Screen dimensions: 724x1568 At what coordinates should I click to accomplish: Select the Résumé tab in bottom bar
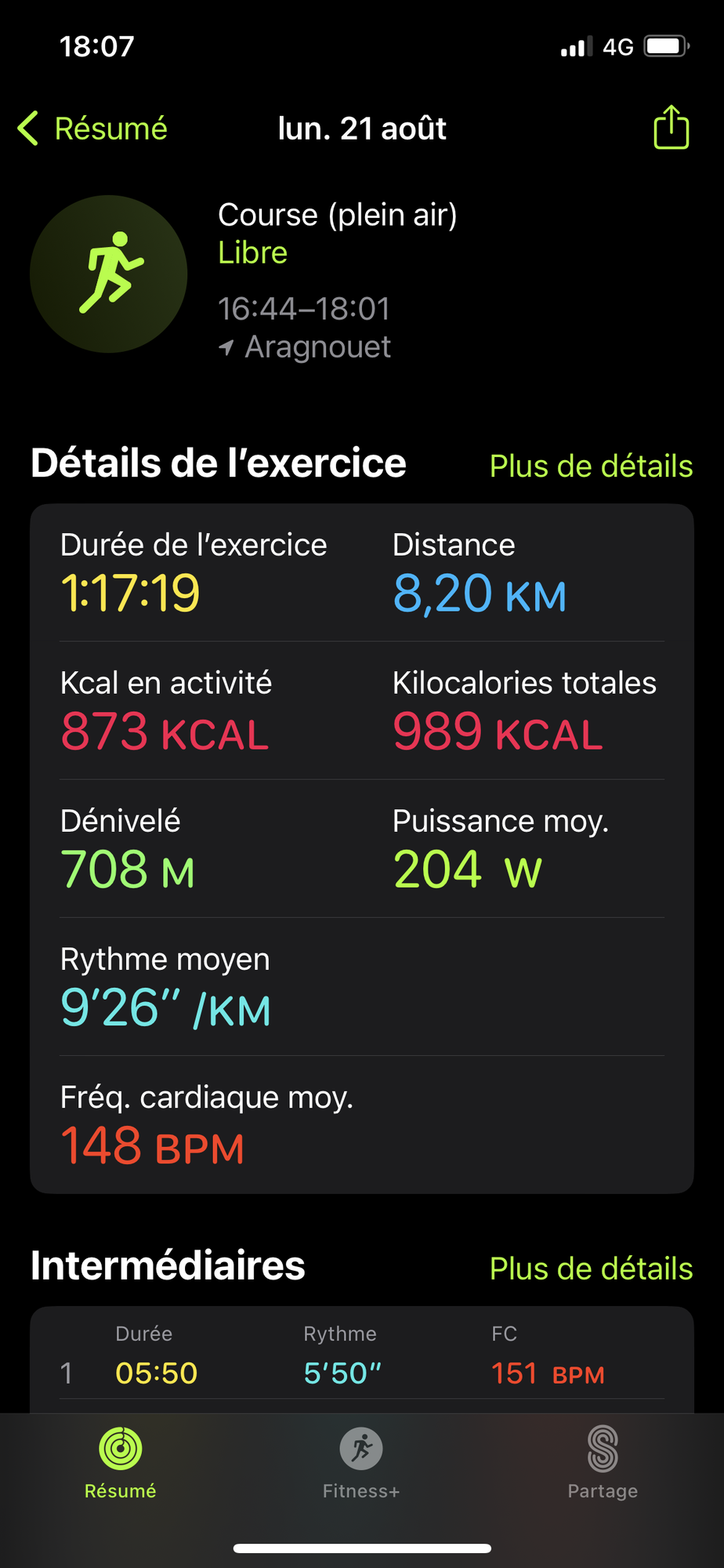[x=120, y=1463]
